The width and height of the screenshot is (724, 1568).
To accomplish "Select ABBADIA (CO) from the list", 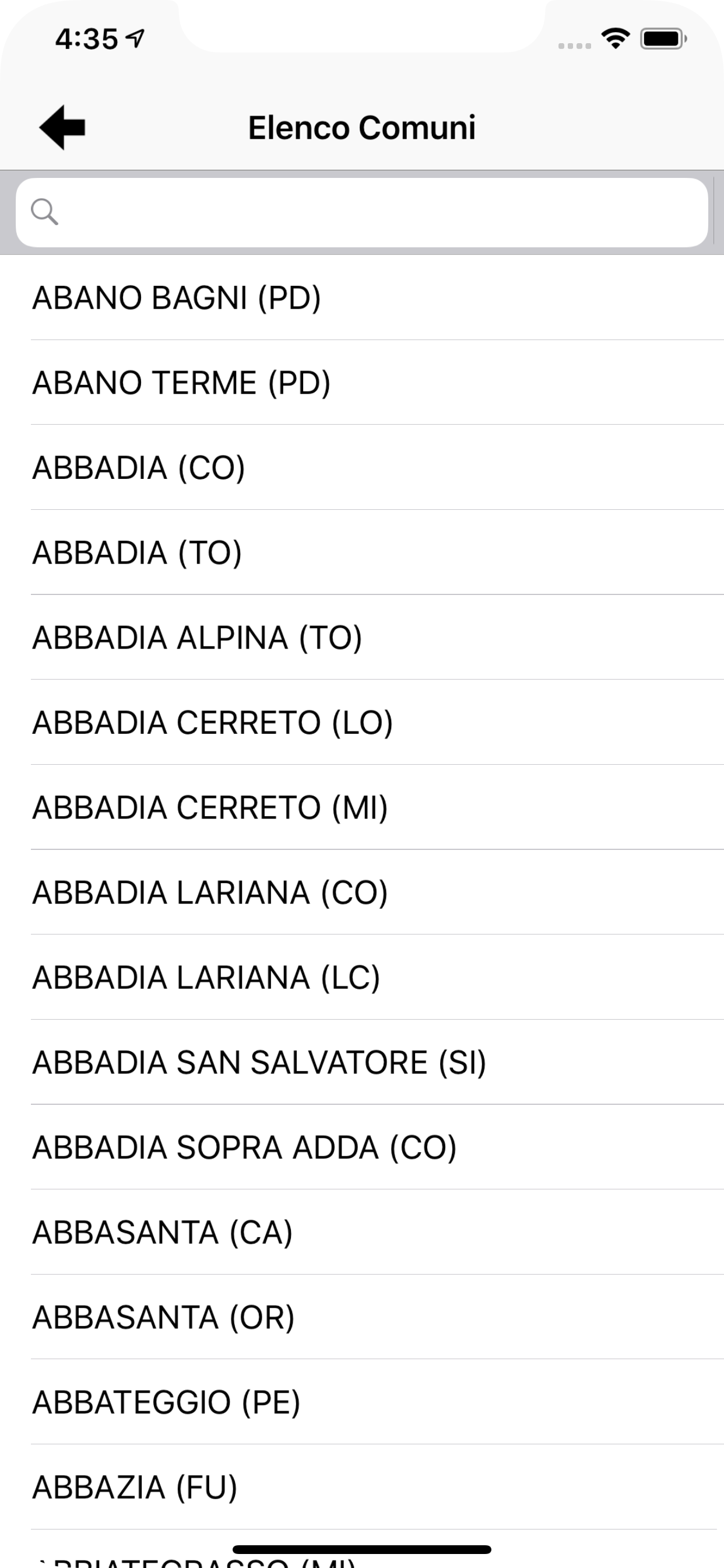I will coord(362,468).
